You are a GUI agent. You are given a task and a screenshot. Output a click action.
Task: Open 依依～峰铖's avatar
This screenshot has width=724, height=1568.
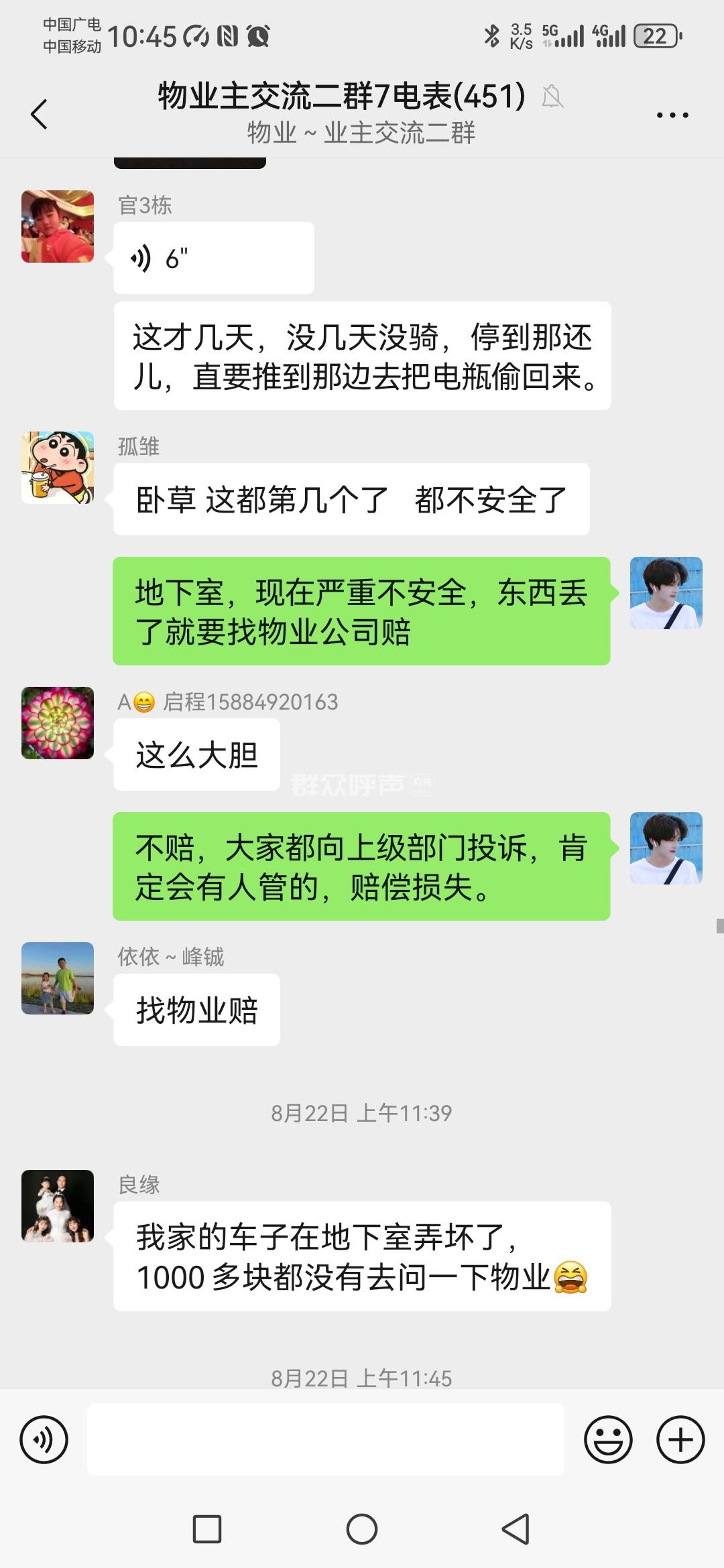tap(58, 978)
